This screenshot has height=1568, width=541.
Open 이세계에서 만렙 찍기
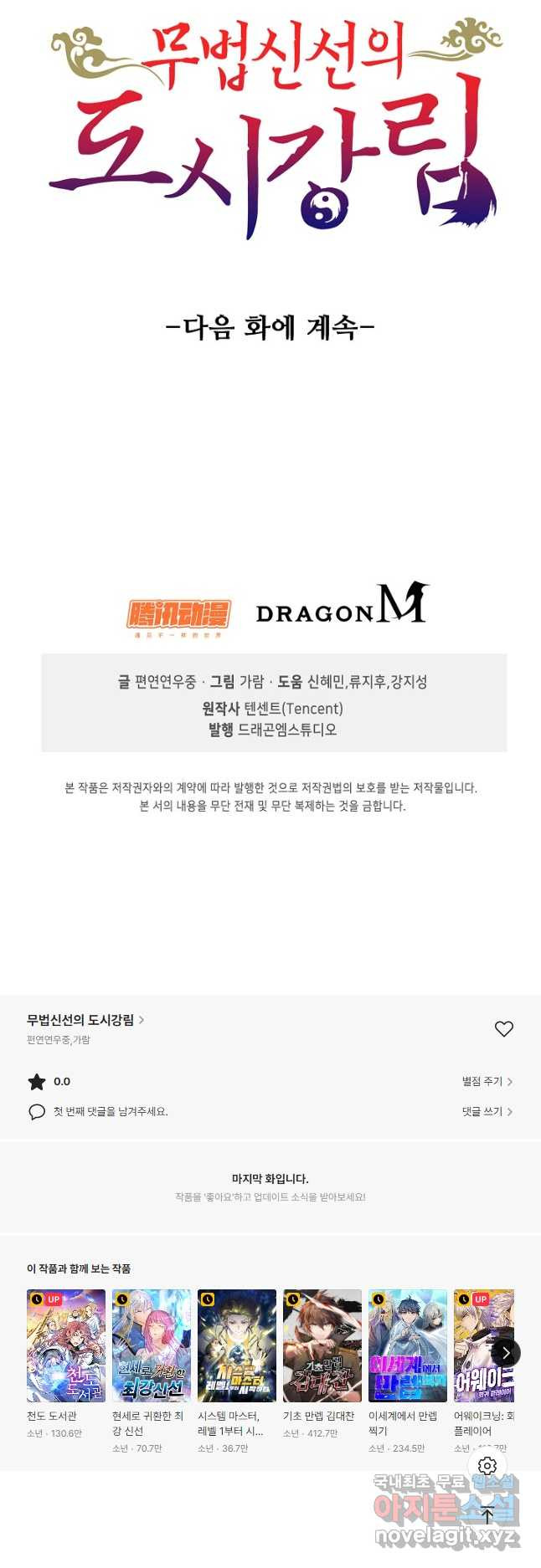[408, 1345]
